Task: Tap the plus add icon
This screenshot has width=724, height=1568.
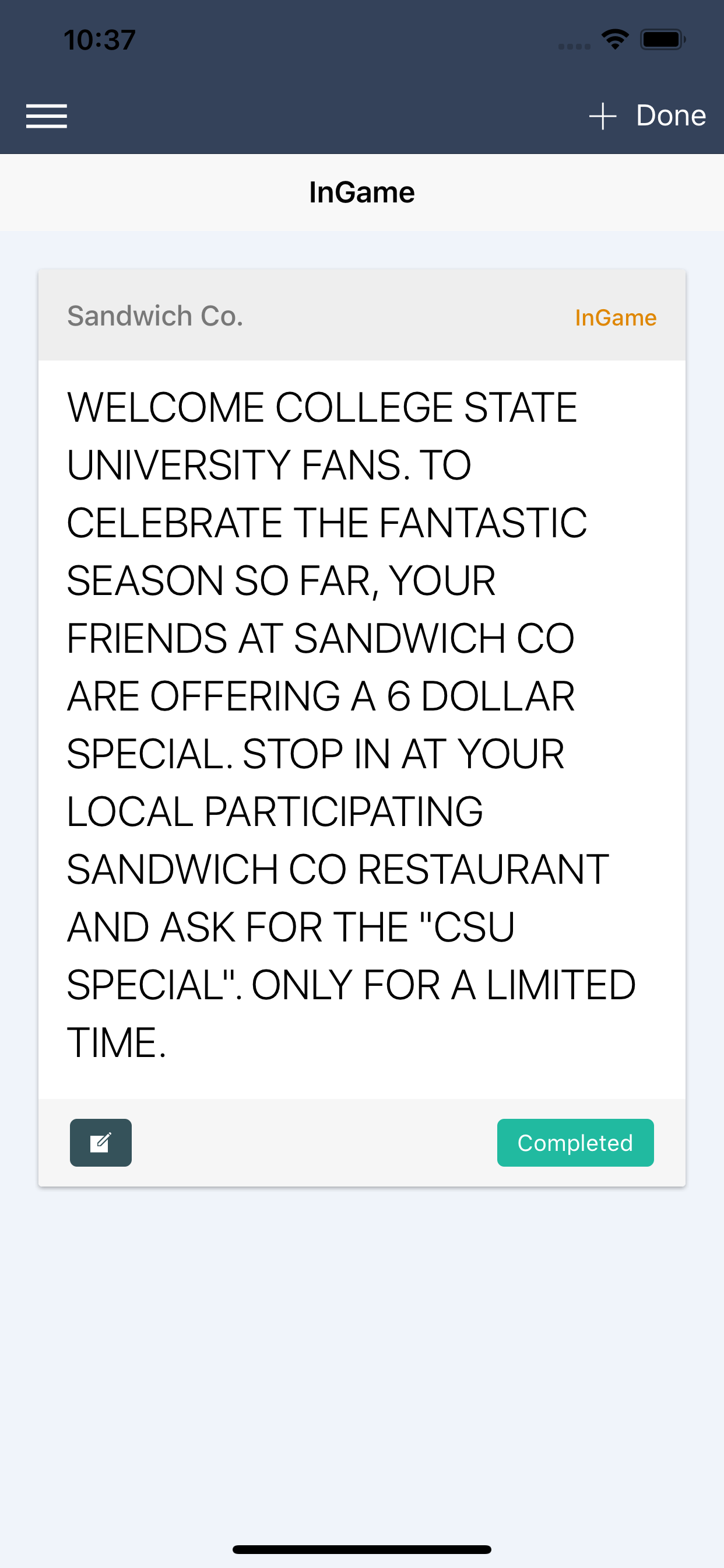Action: (602, 116)
